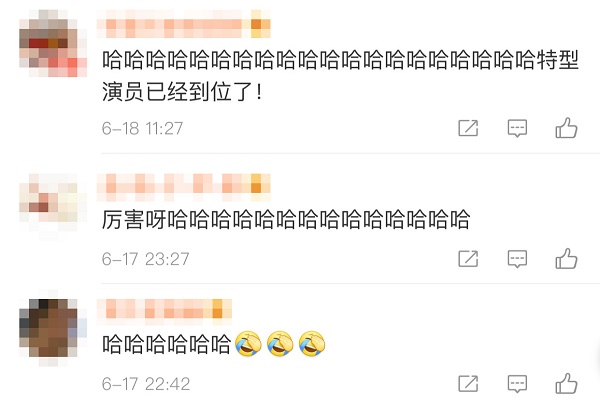Viewport: 600px width, 408px height.
Task: Open avatar of the laughing emoji commenter
Action: pyautogui.click(x=54, y=329)
